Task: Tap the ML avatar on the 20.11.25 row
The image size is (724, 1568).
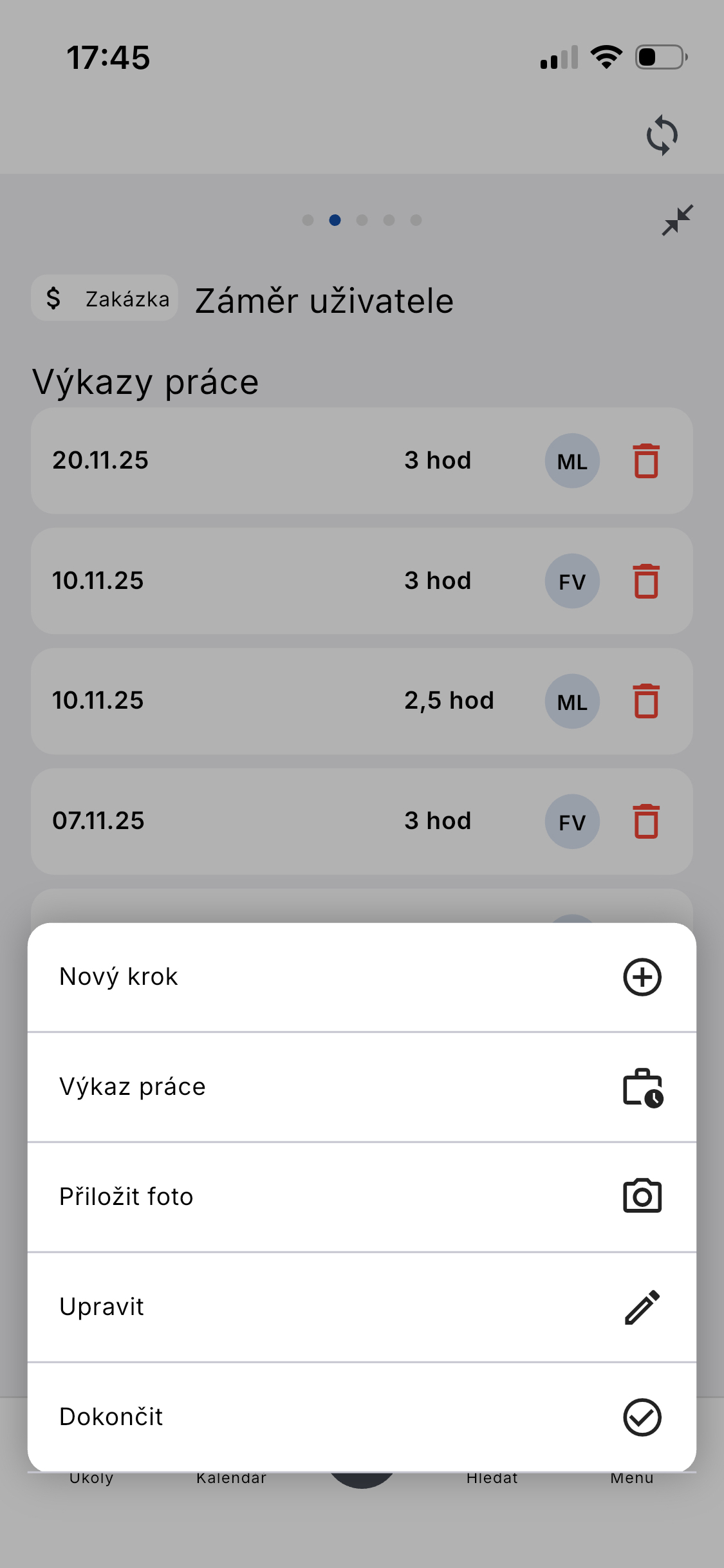Action: (x=571, y=461)
